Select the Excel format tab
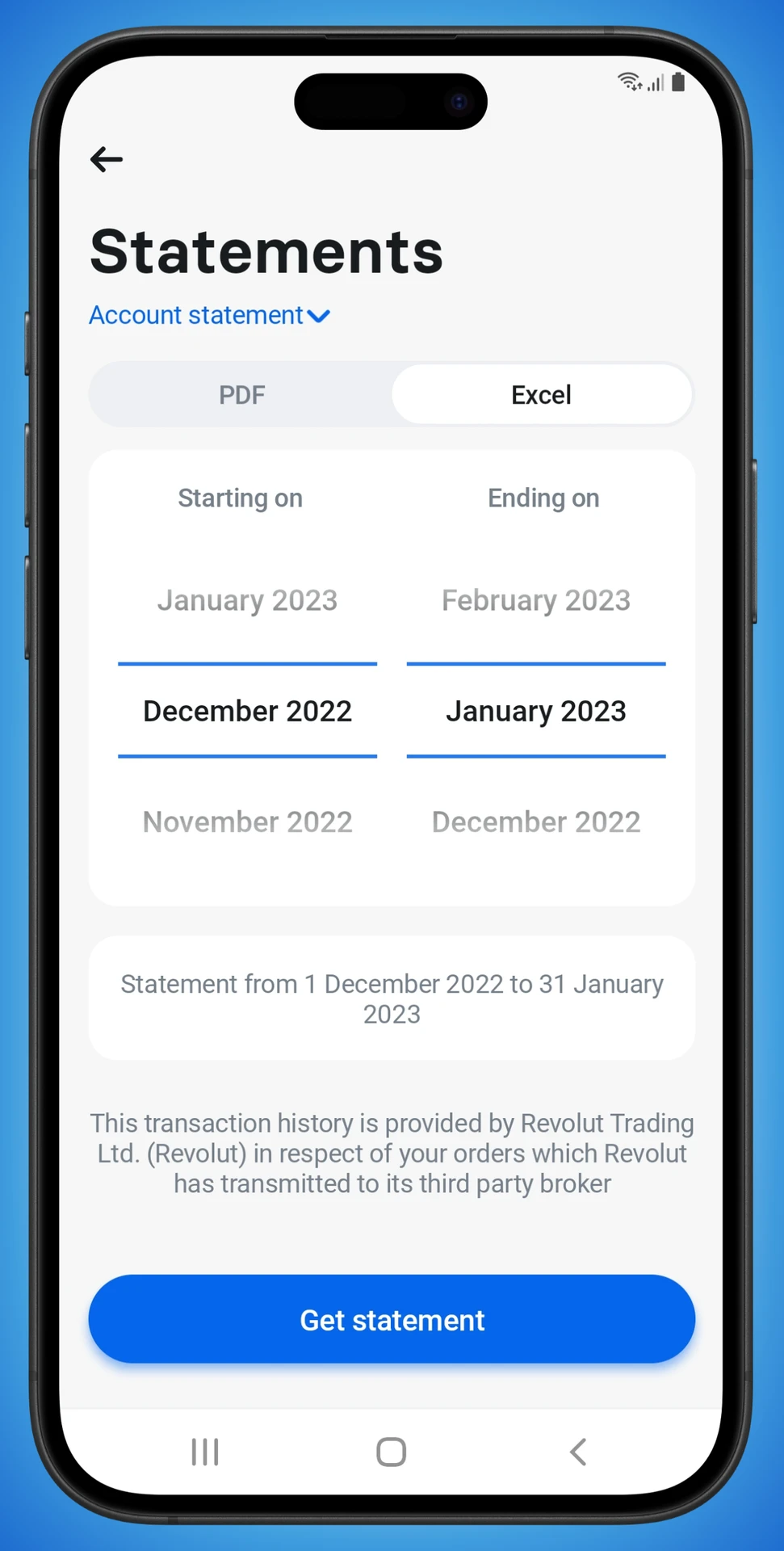 pos(541,395)
